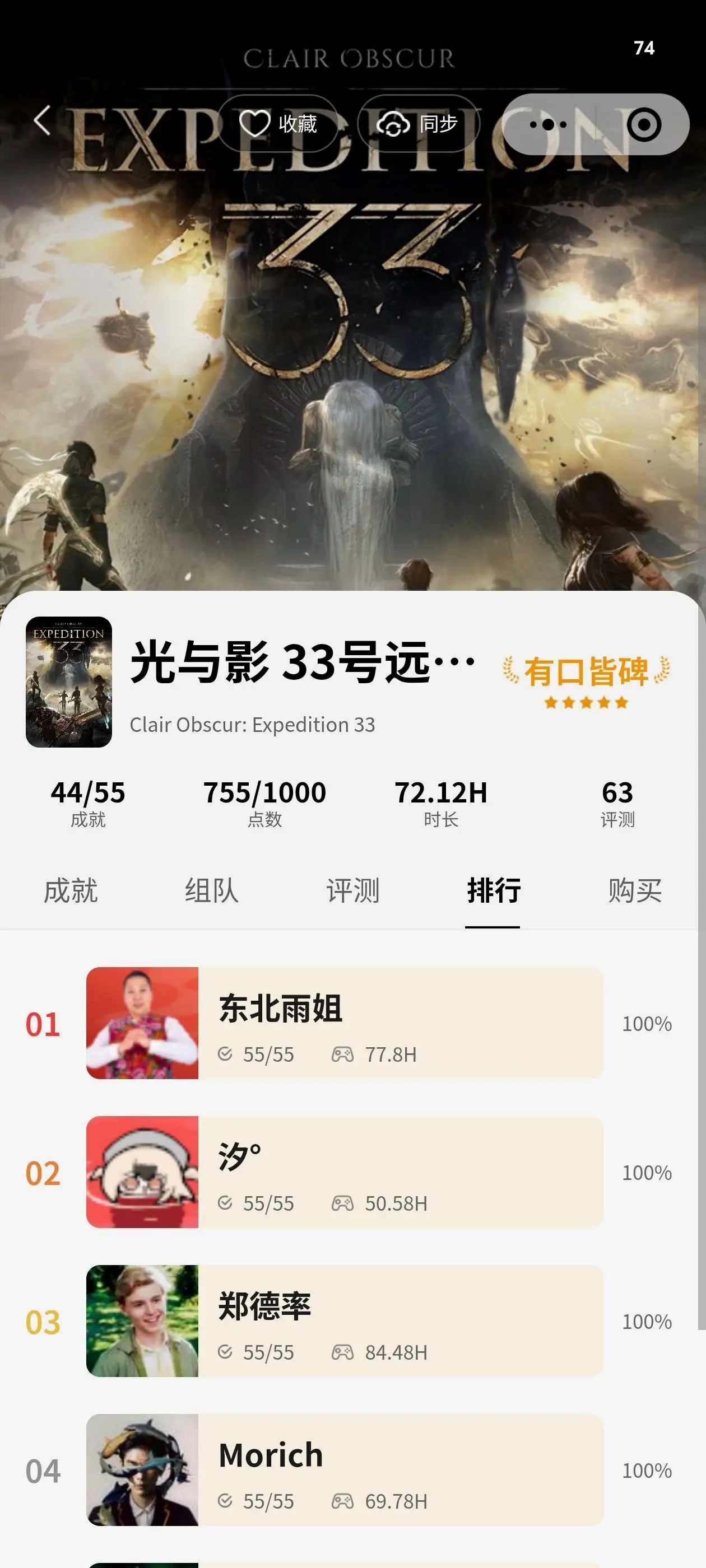Switch to the 组队 tab
The height and width of the screenshot is (1568, 706).
coord(211,891)
